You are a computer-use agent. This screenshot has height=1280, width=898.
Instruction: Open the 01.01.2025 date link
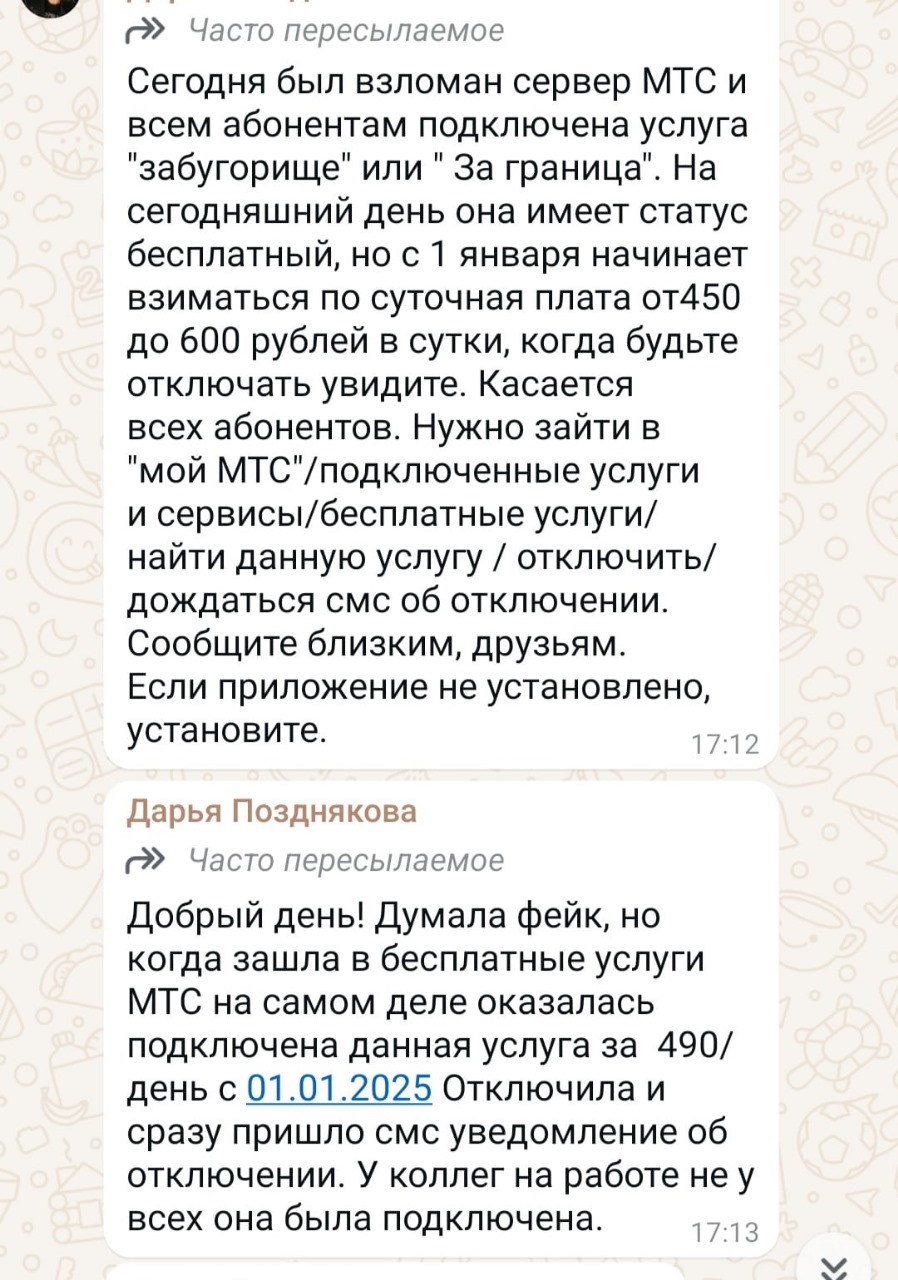339,1086
